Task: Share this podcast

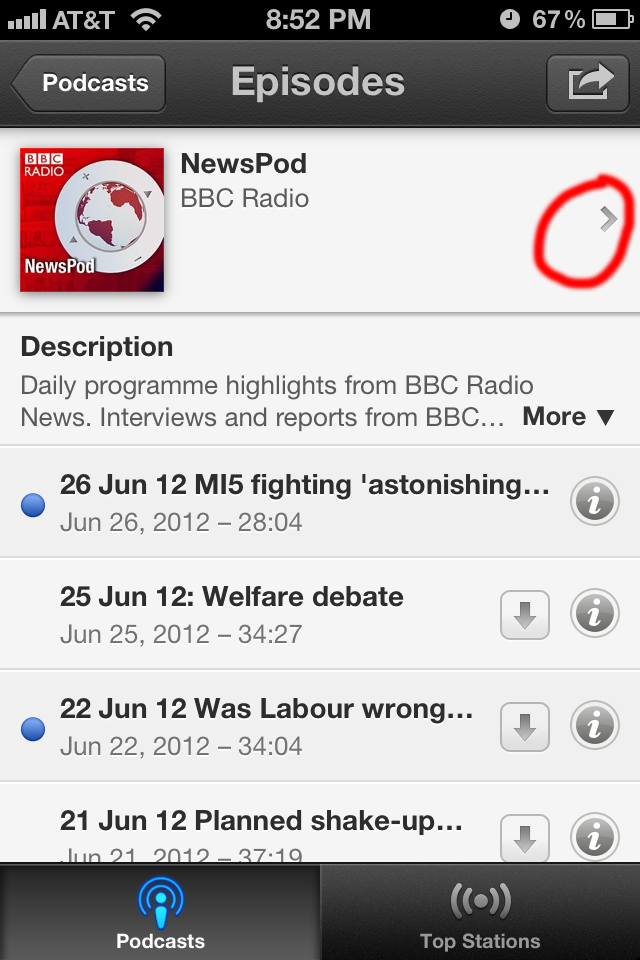Action: tap(587, 84)
